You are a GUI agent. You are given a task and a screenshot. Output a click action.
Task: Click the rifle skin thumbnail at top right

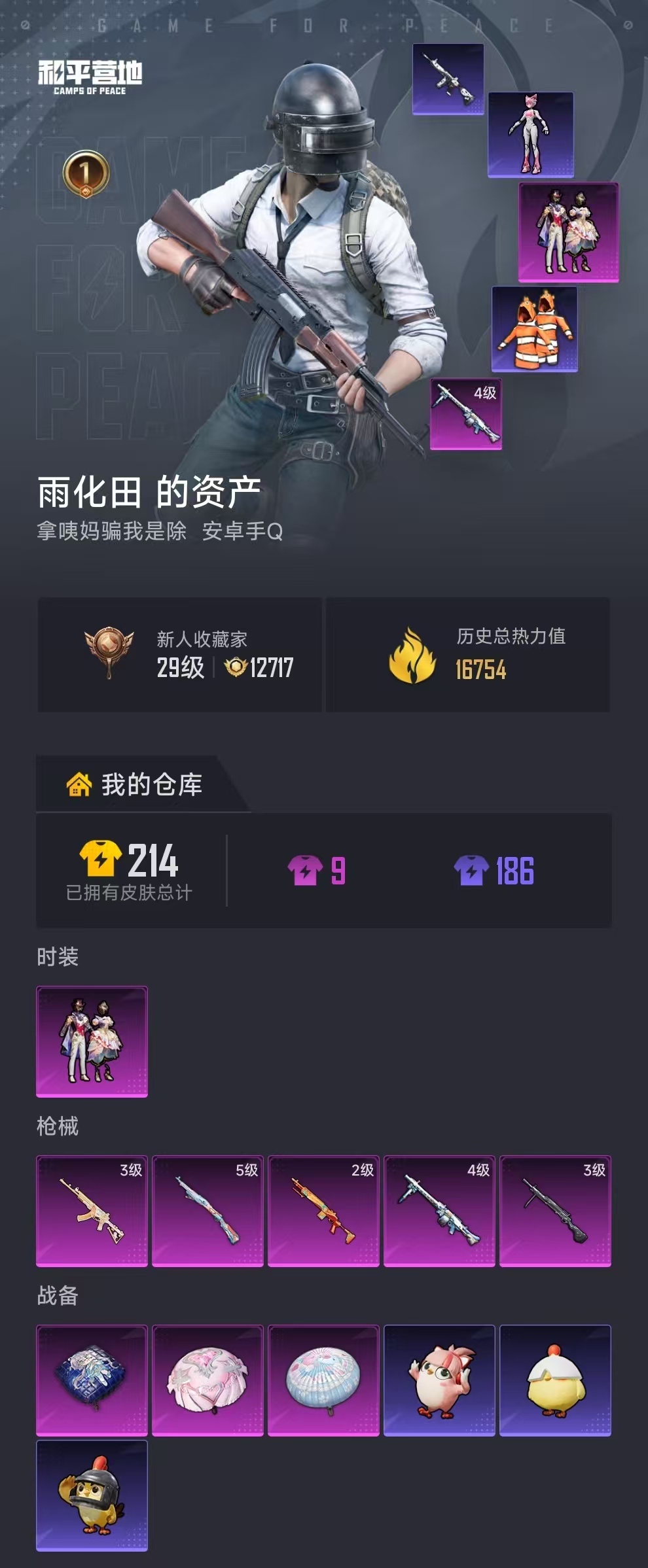point(447,81)
